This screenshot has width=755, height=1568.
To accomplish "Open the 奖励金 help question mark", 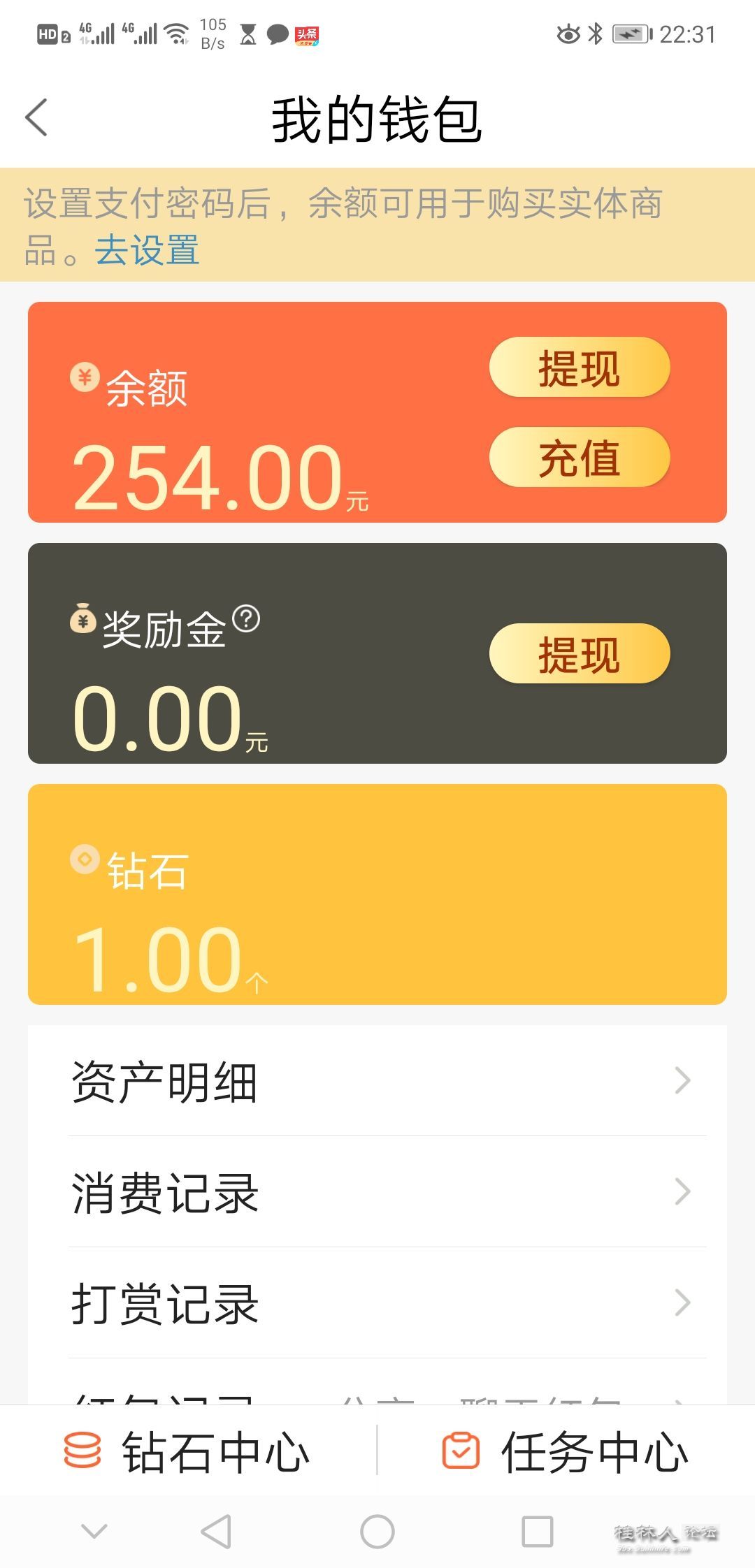I will pos(246,619).
